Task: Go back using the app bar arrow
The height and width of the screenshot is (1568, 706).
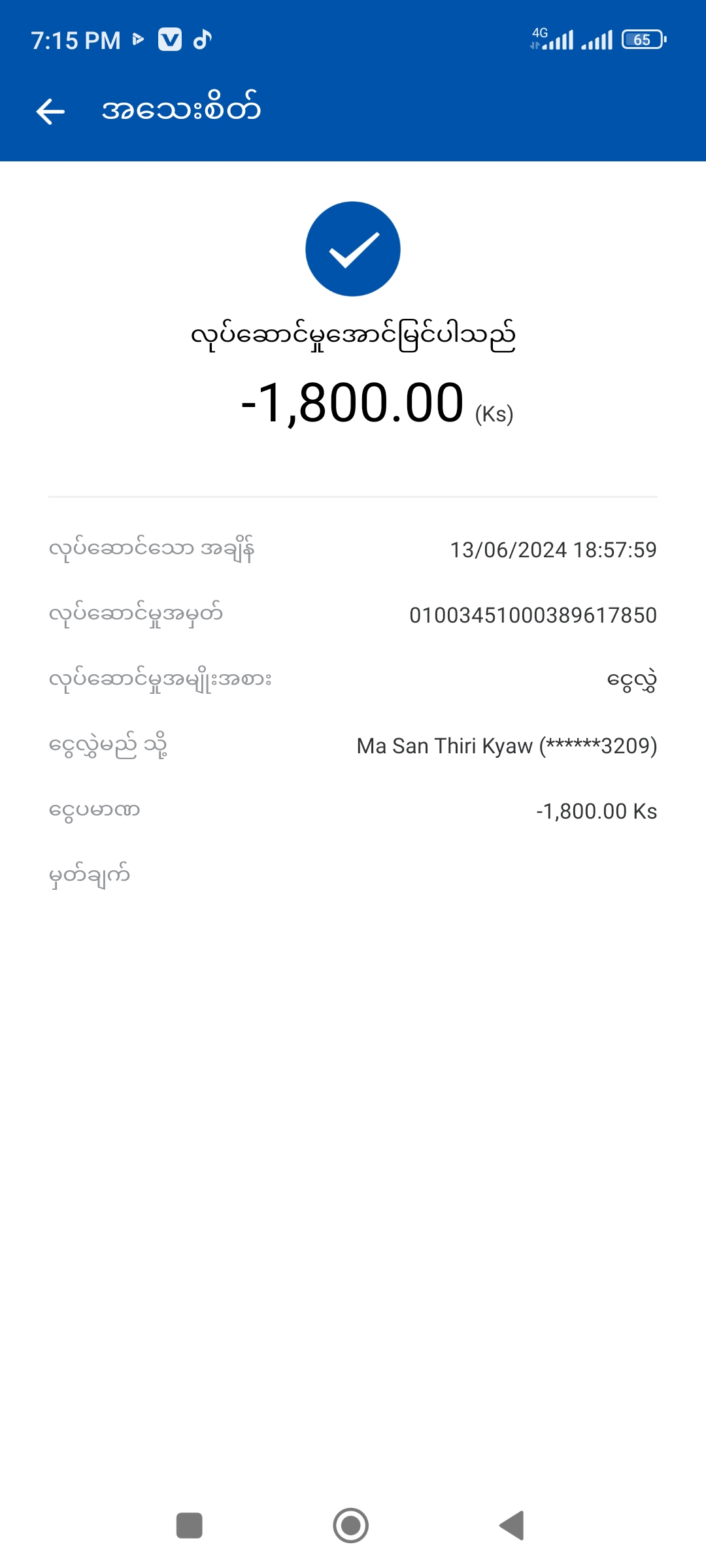Action: 50,111
